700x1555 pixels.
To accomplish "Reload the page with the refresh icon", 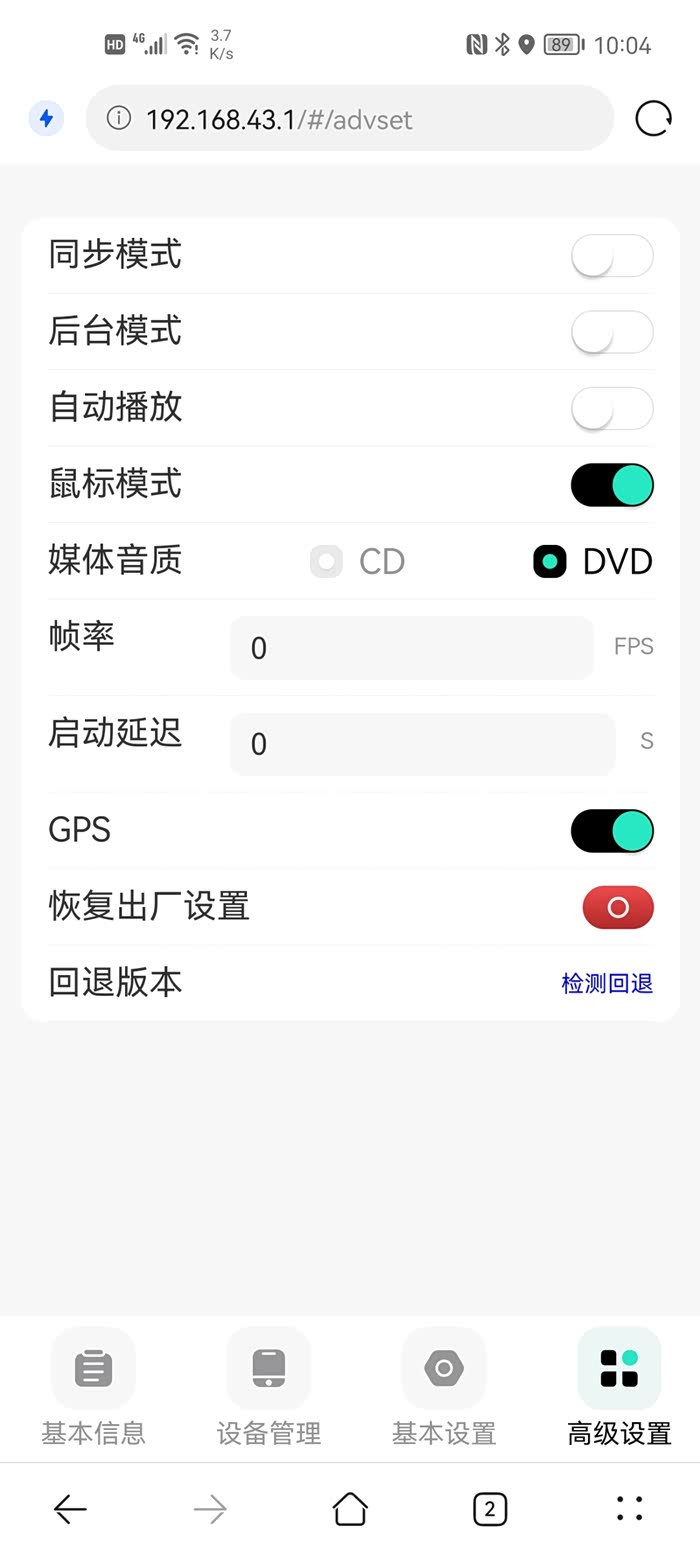I will [x=653, y=119].
